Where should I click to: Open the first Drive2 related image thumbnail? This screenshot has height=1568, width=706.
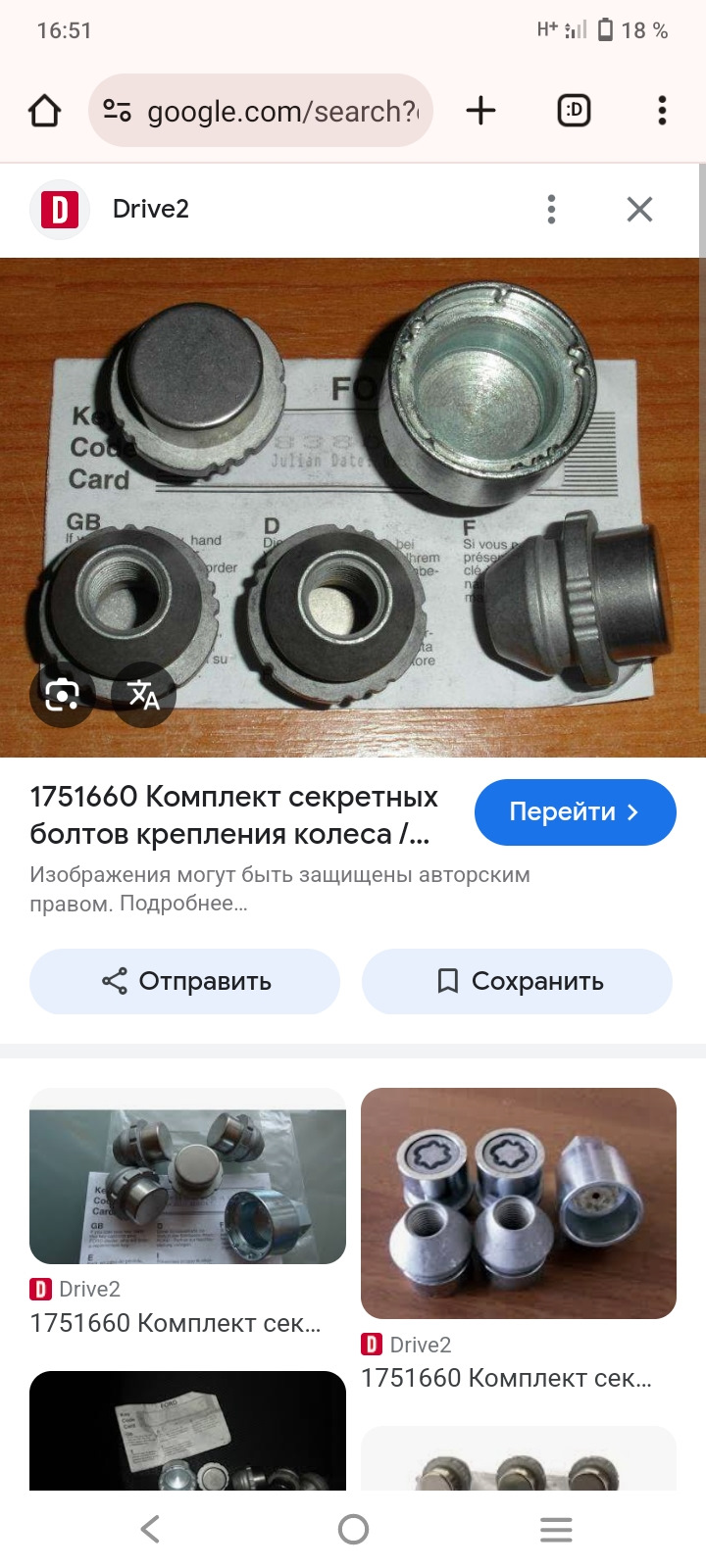pos(187,1181)
